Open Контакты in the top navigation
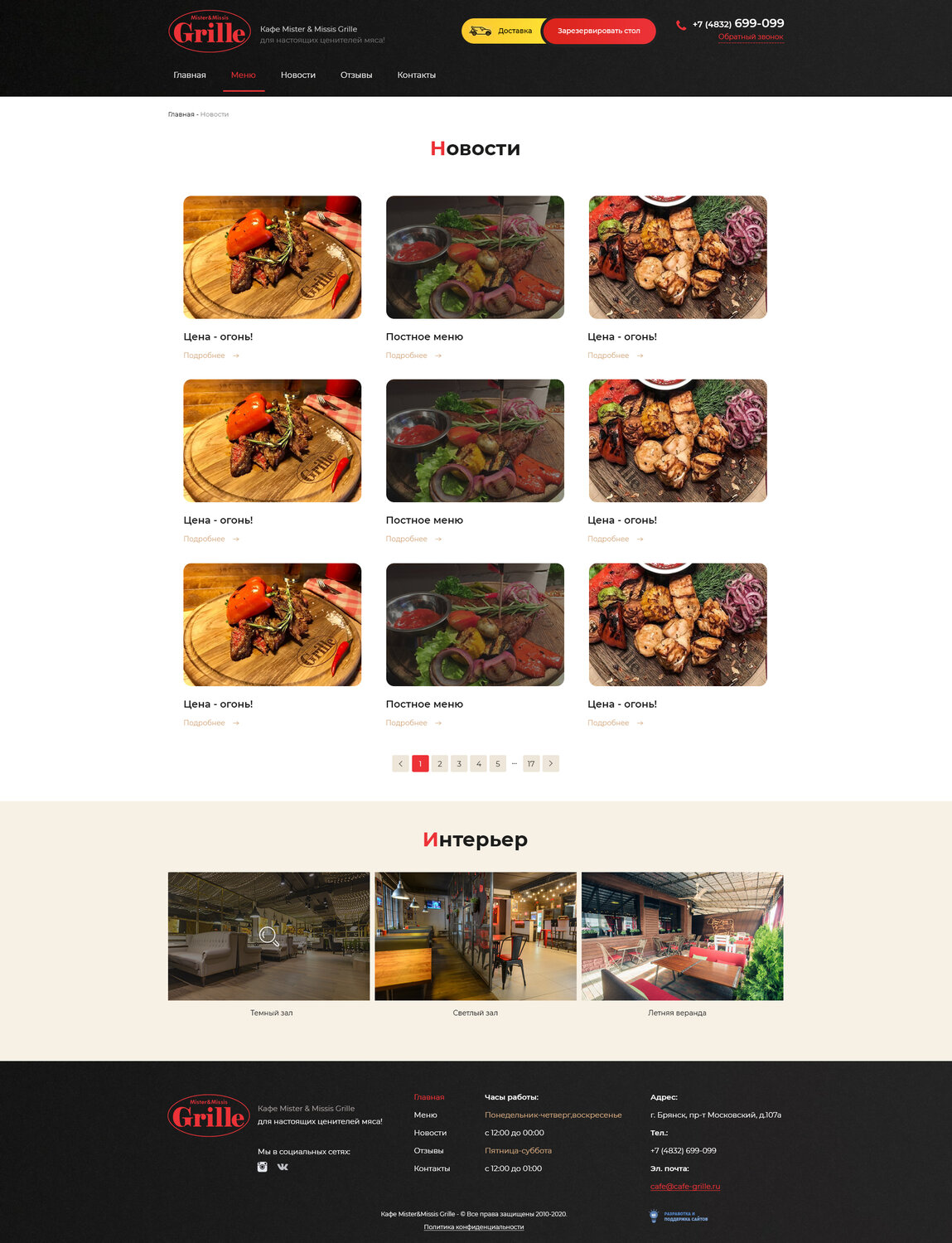 click(416, 75)
